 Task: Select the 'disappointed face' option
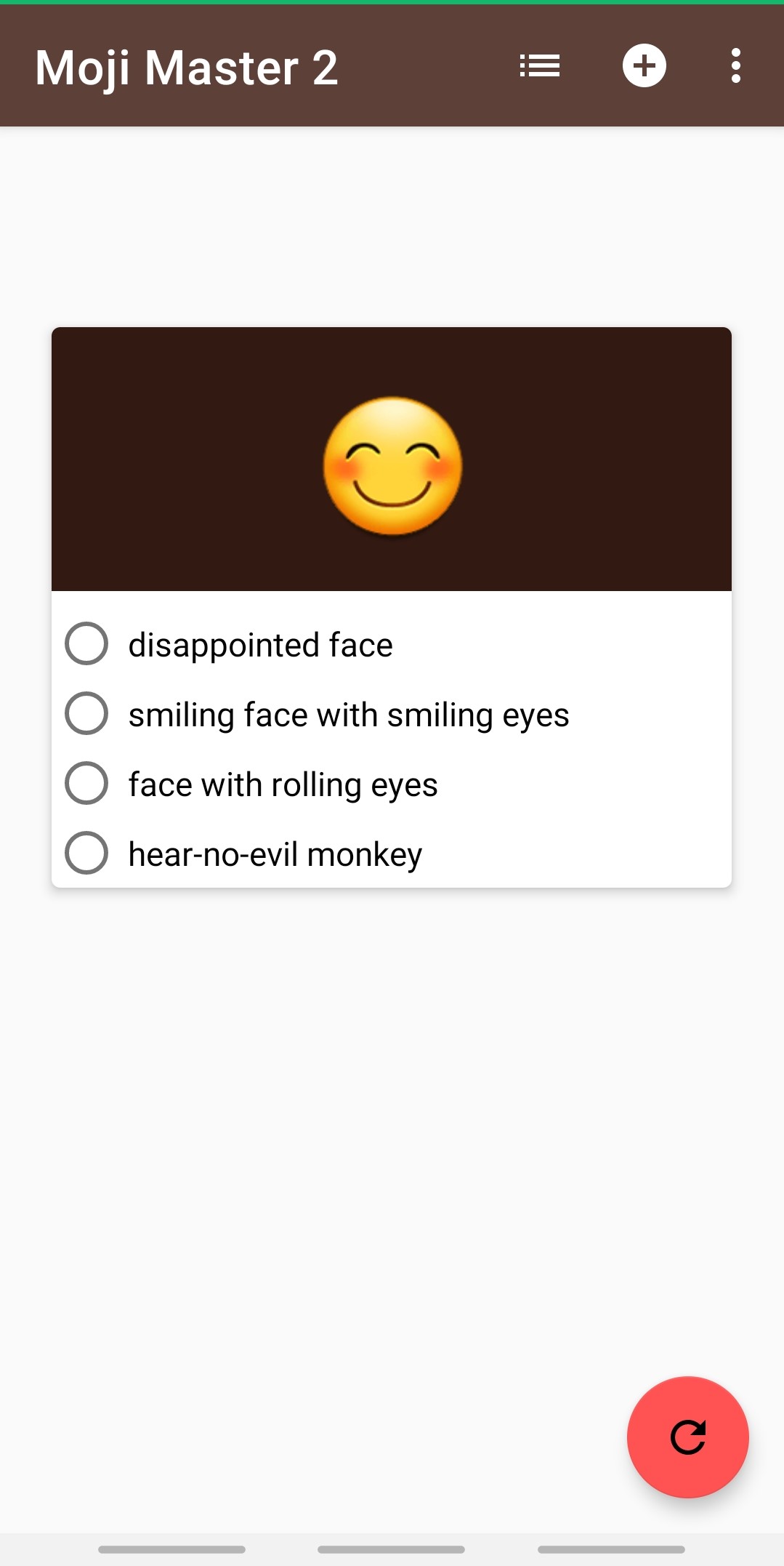[86, 644]
